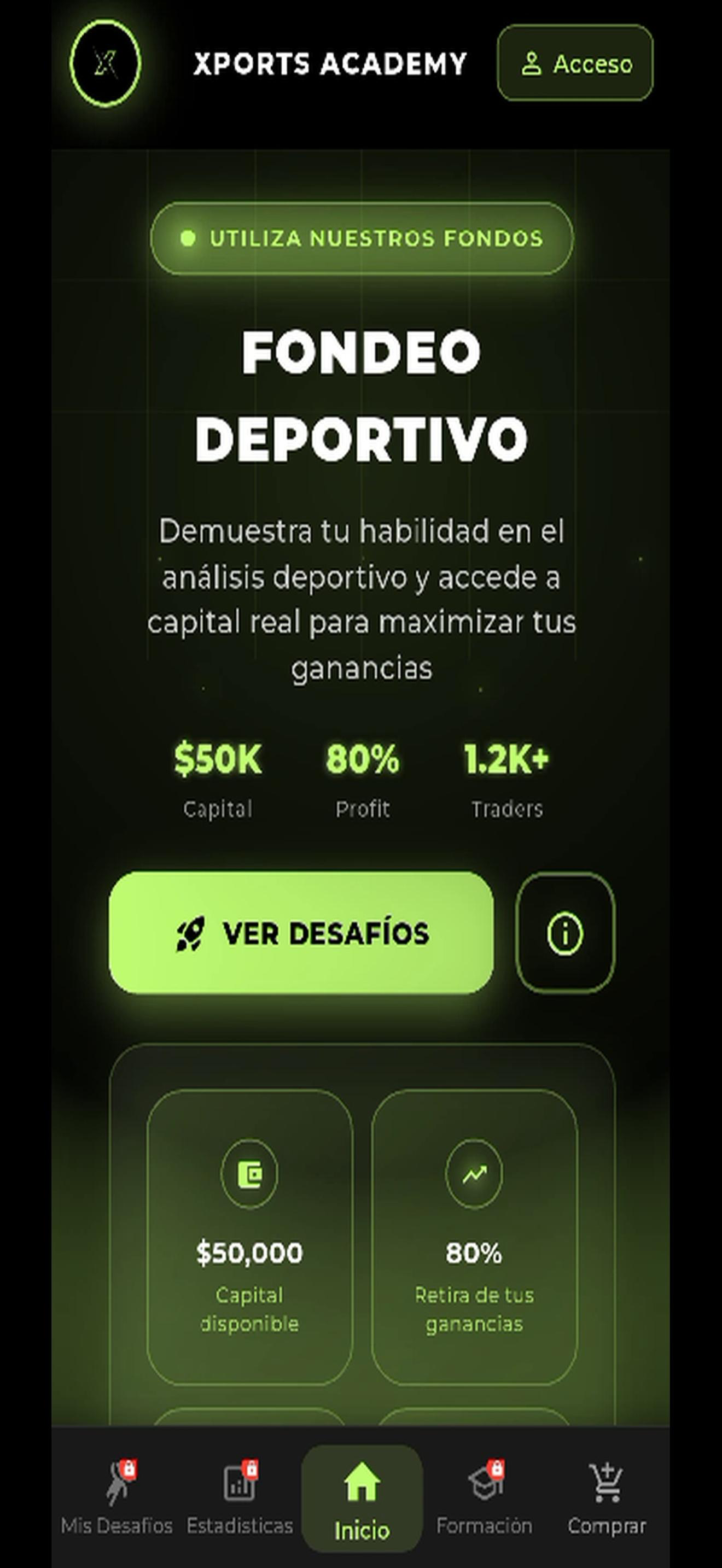Screen dimensions: 722x1568
Task: Select the rocket icon on VER DESAFÍOS
Action: (191, 933)
